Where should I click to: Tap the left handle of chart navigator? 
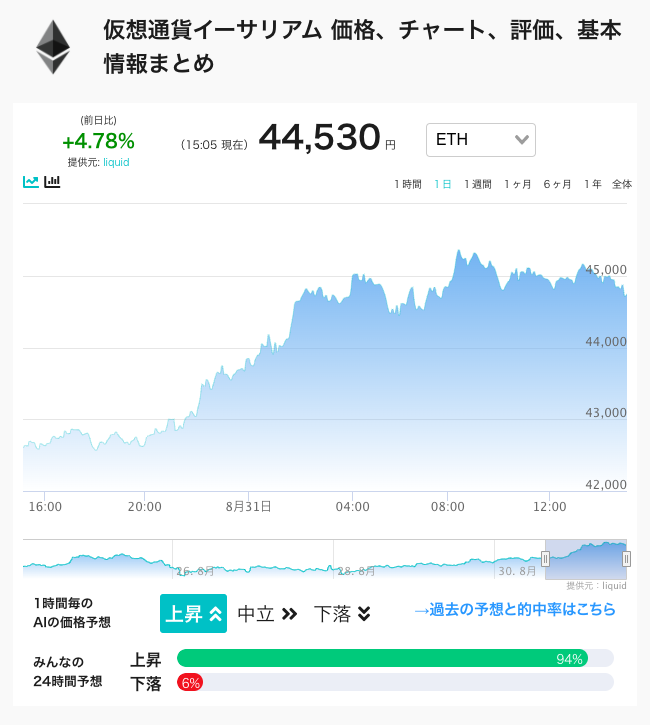point(546,559)
